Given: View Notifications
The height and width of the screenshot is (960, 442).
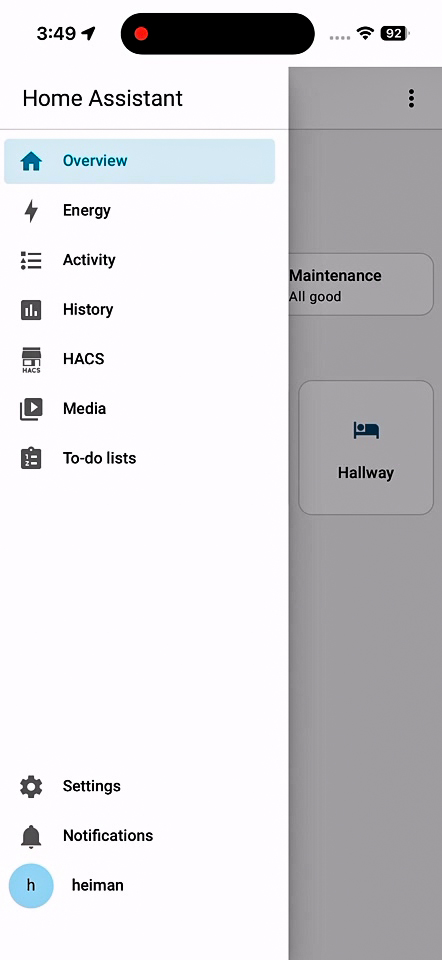Looking at the screenshot, I should 140,836.
